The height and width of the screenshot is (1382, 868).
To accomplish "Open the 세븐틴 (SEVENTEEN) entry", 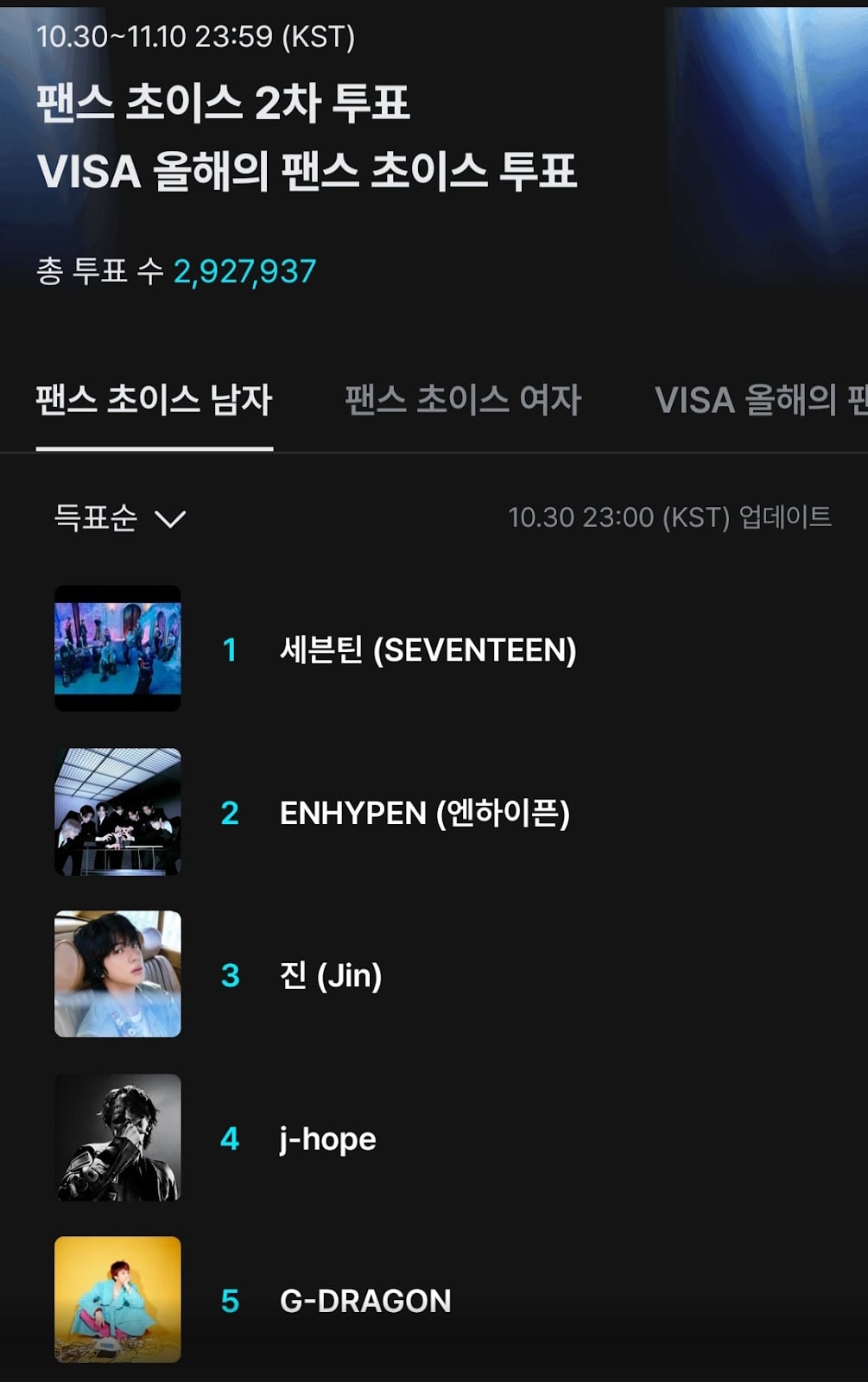I will tap(428, 650).
